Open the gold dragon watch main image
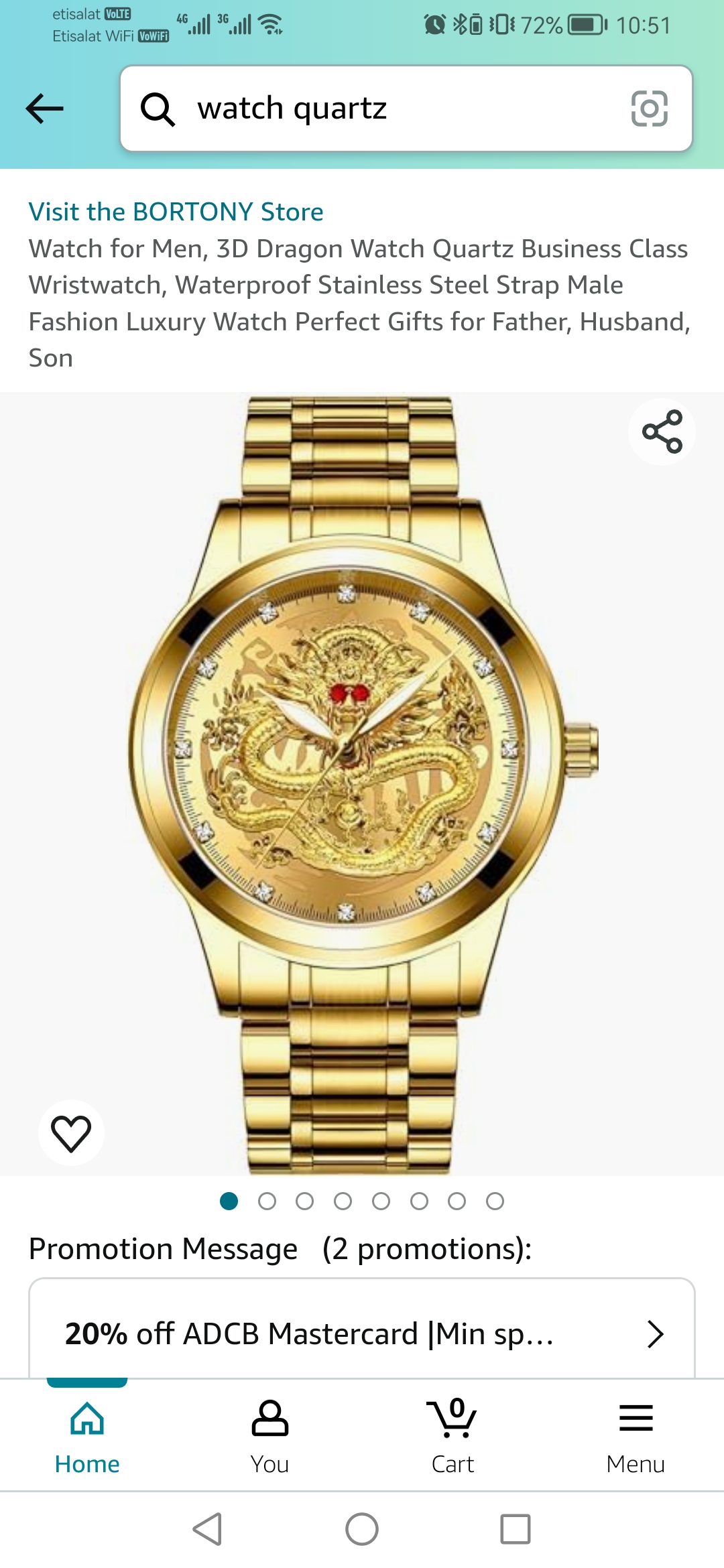Image resolution: width=724 pixels, height=1568 pixels. coord(362,784)
